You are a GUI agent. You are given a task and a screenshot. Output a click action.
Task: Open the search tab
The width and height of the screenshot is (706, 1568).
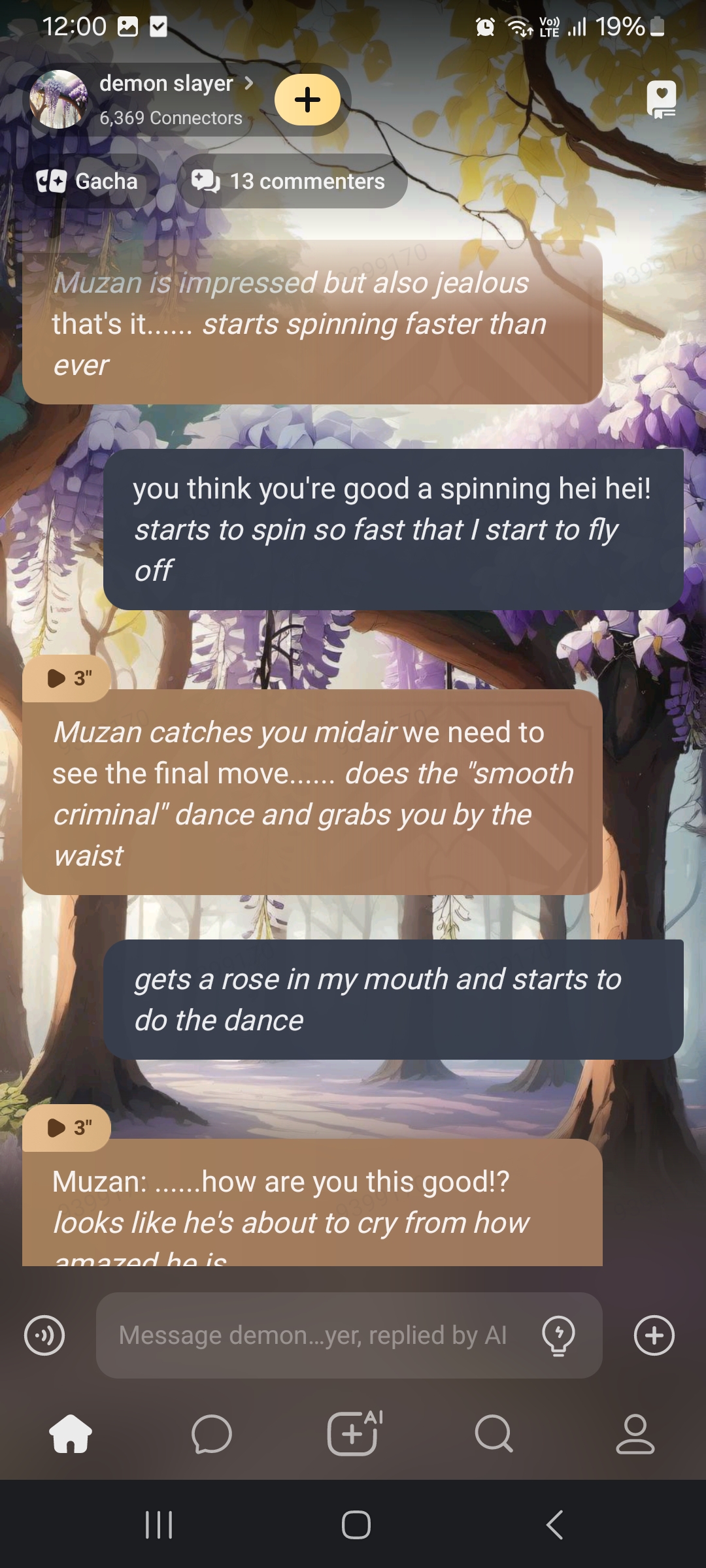[x=494, y=1435]
